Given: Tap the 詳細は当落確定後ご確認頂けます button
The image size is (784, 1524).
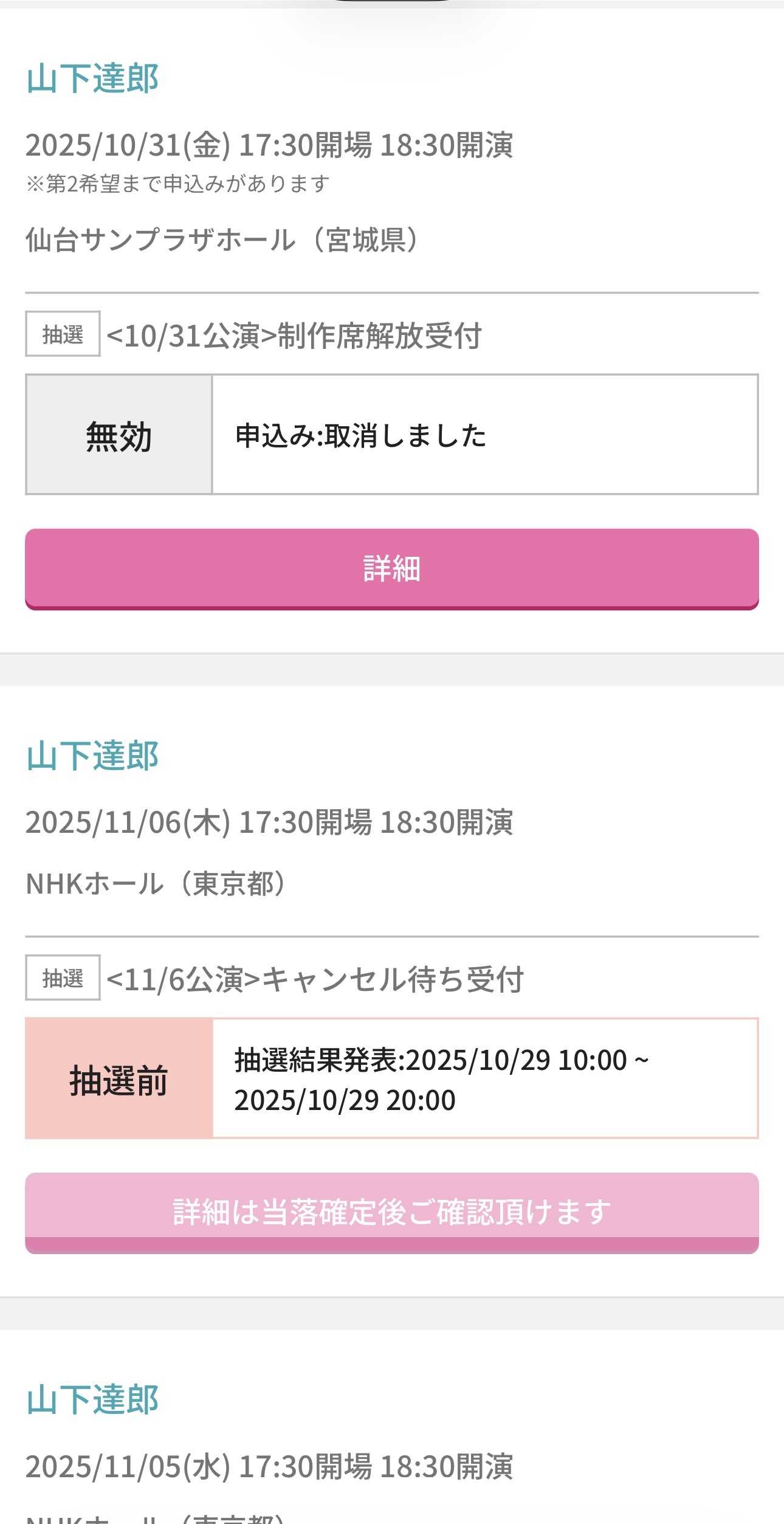Looking at the screenshot, I should [x=391, y=1212].
